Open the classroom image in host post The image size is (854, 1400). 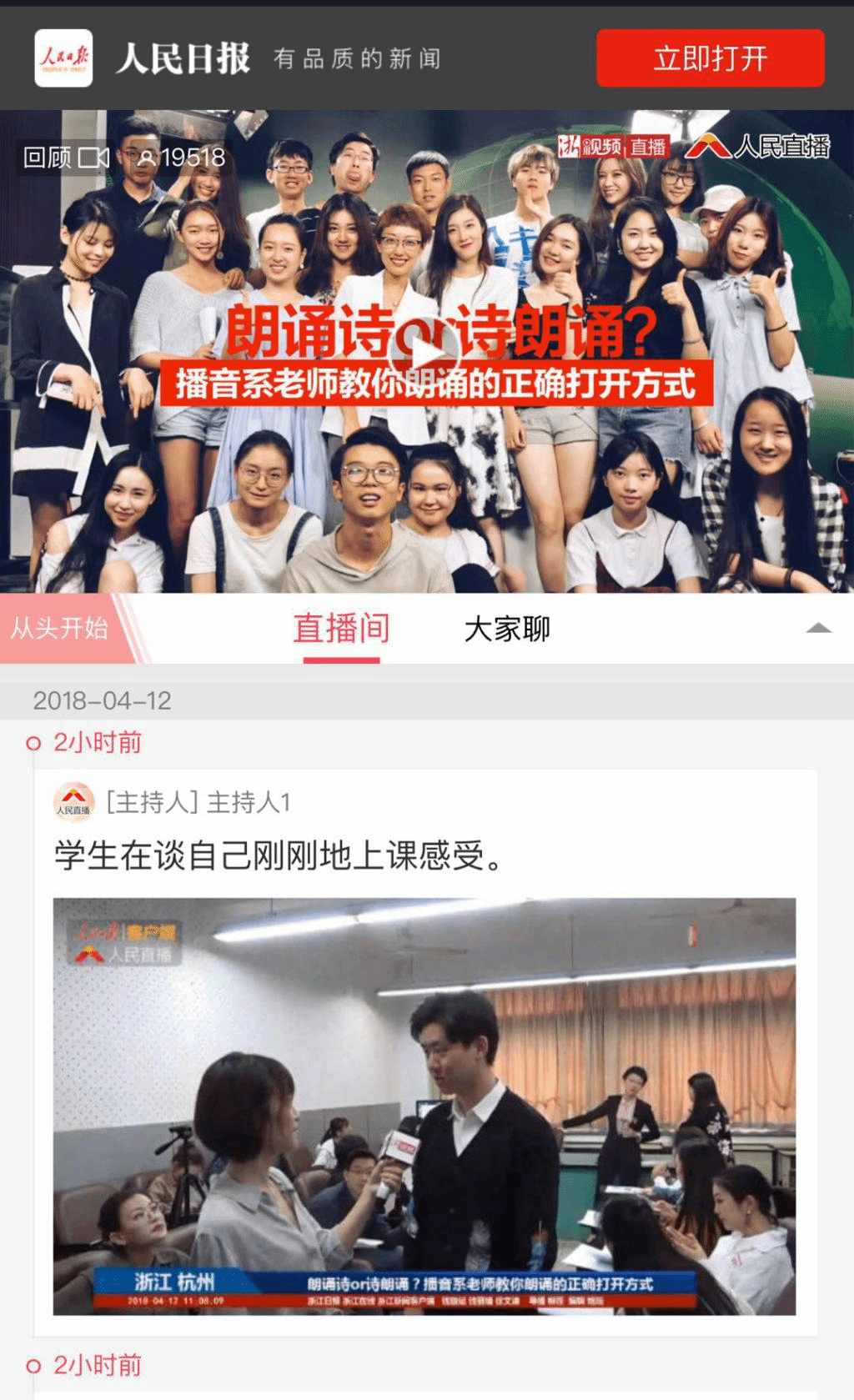pos(424,1106)
